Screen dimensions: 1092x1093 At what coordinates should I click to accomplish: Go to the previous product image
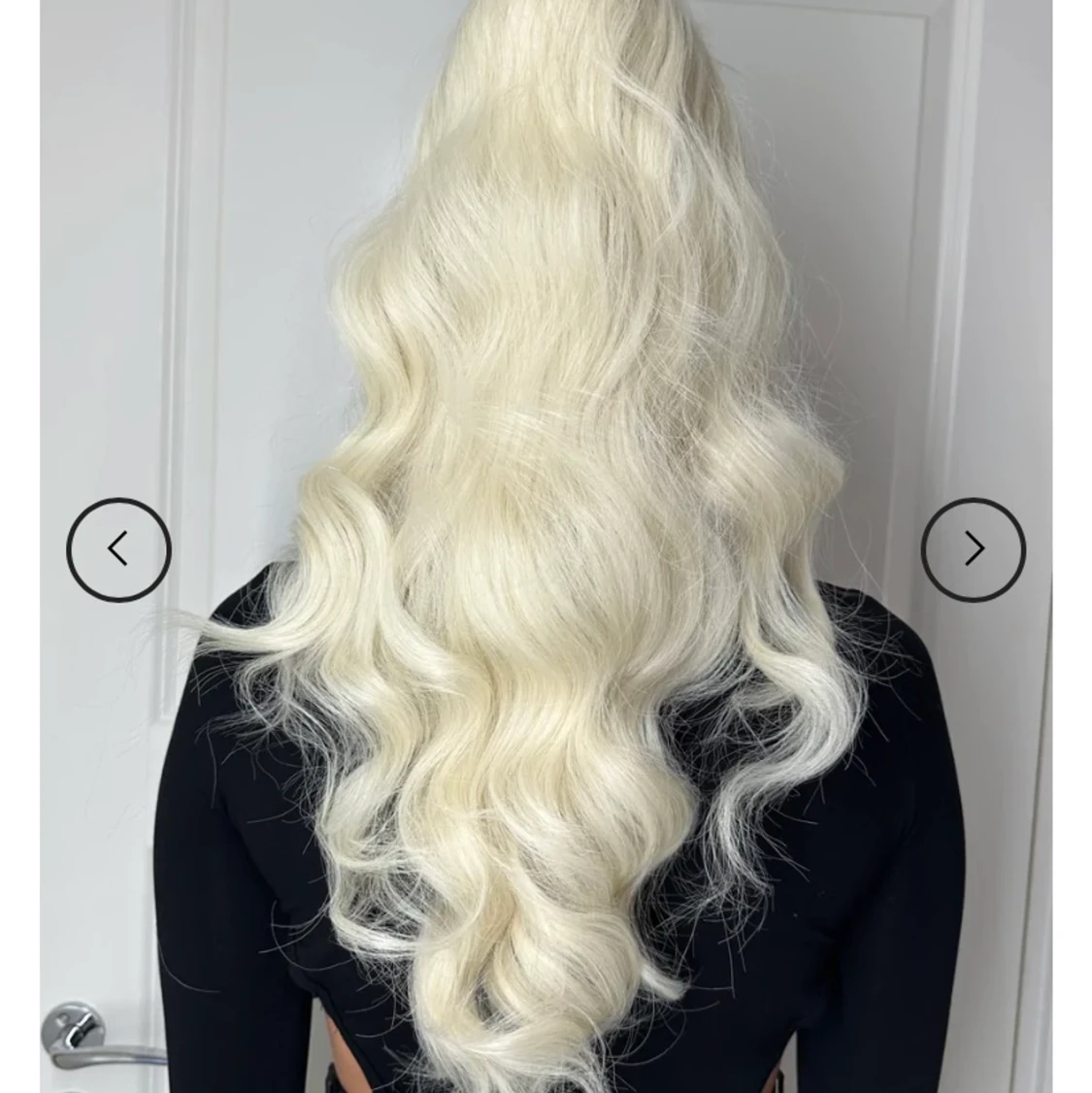(x=118, y=549)
